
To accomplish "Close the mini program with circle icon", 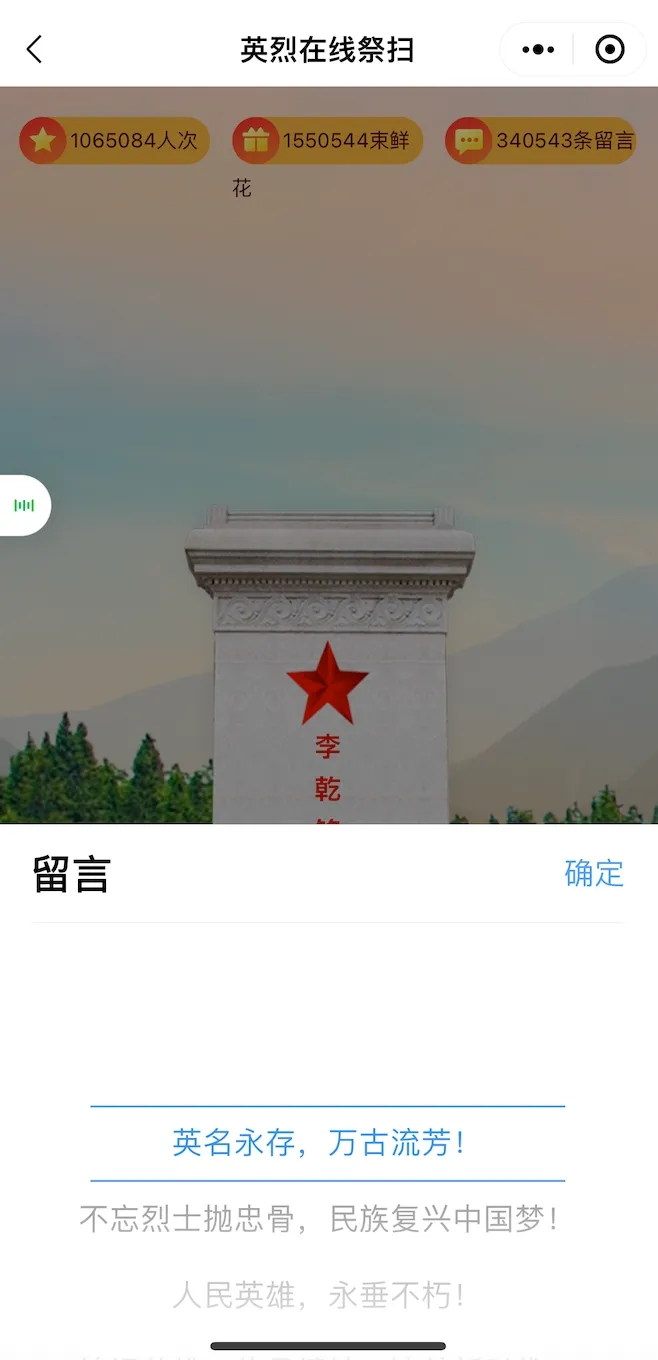I will 609,49.
